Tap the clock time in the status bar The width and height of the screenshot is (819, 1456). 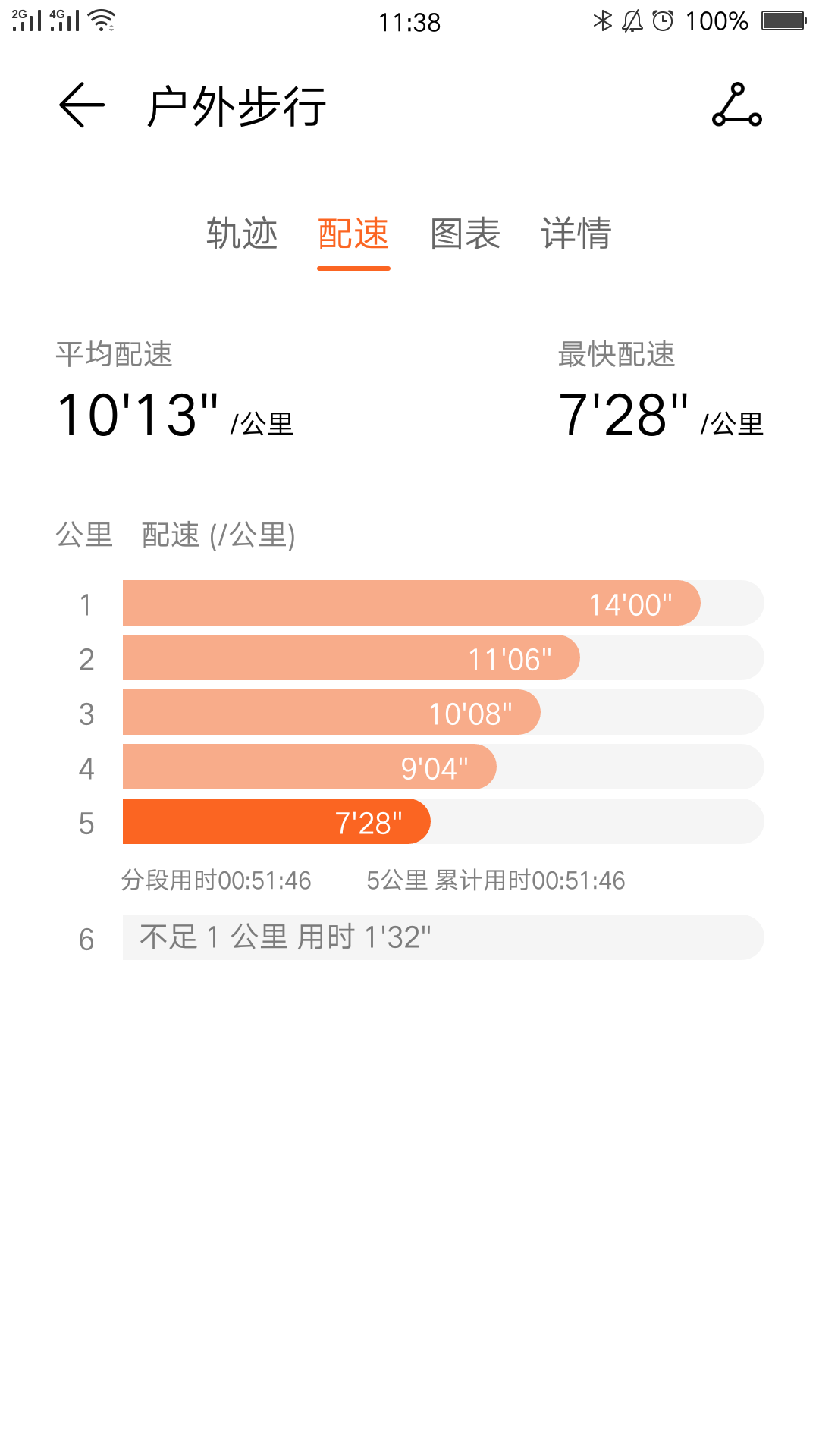409,21
